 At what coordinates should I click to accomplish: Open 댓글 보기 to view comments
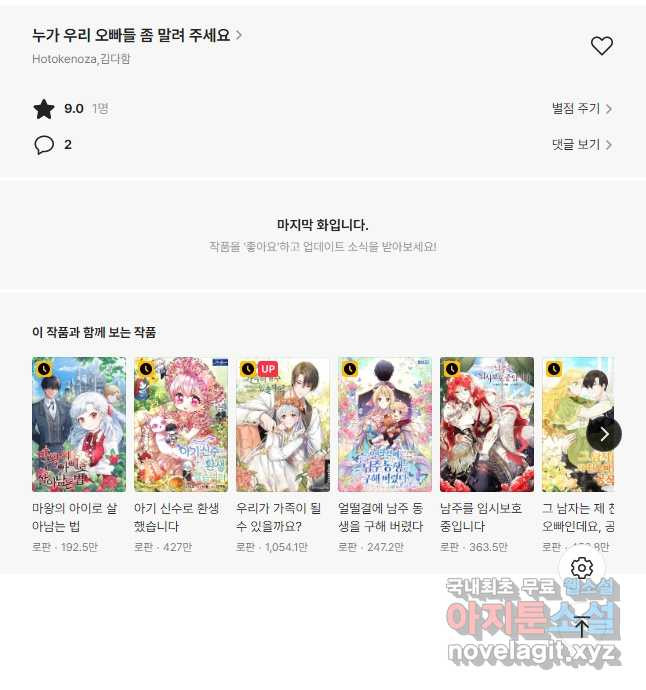click(x=582, y=145)
